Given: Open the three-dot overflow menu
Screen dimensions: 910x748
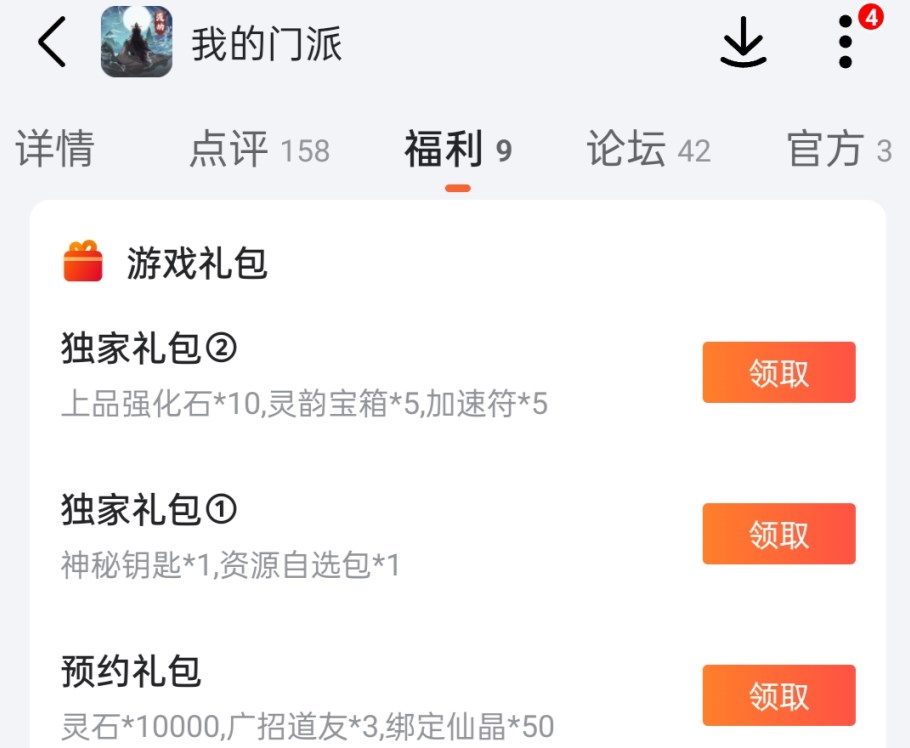Looking at the screenshot, I should [846, 43].
